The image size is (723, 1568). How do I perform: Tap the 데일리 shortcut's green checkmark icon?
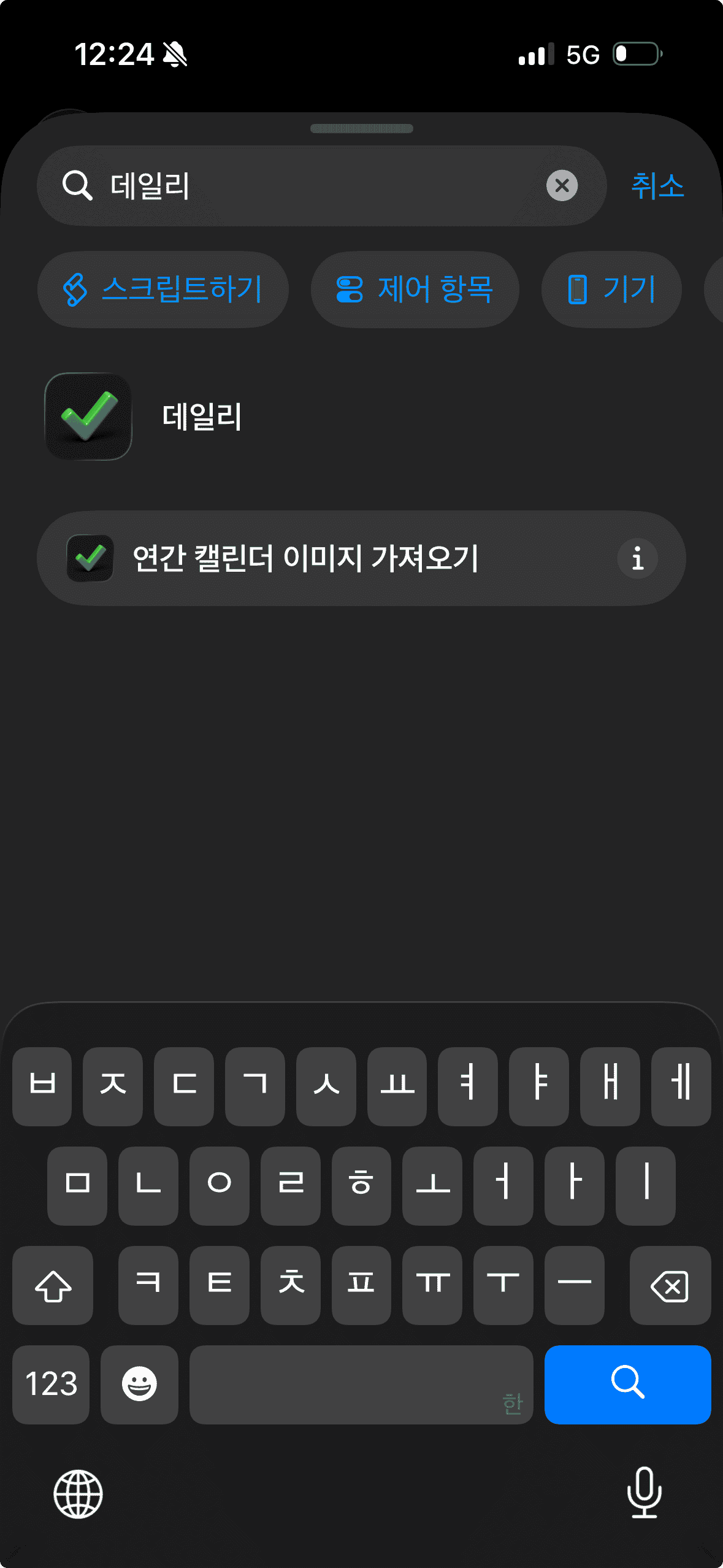[88, 416]
